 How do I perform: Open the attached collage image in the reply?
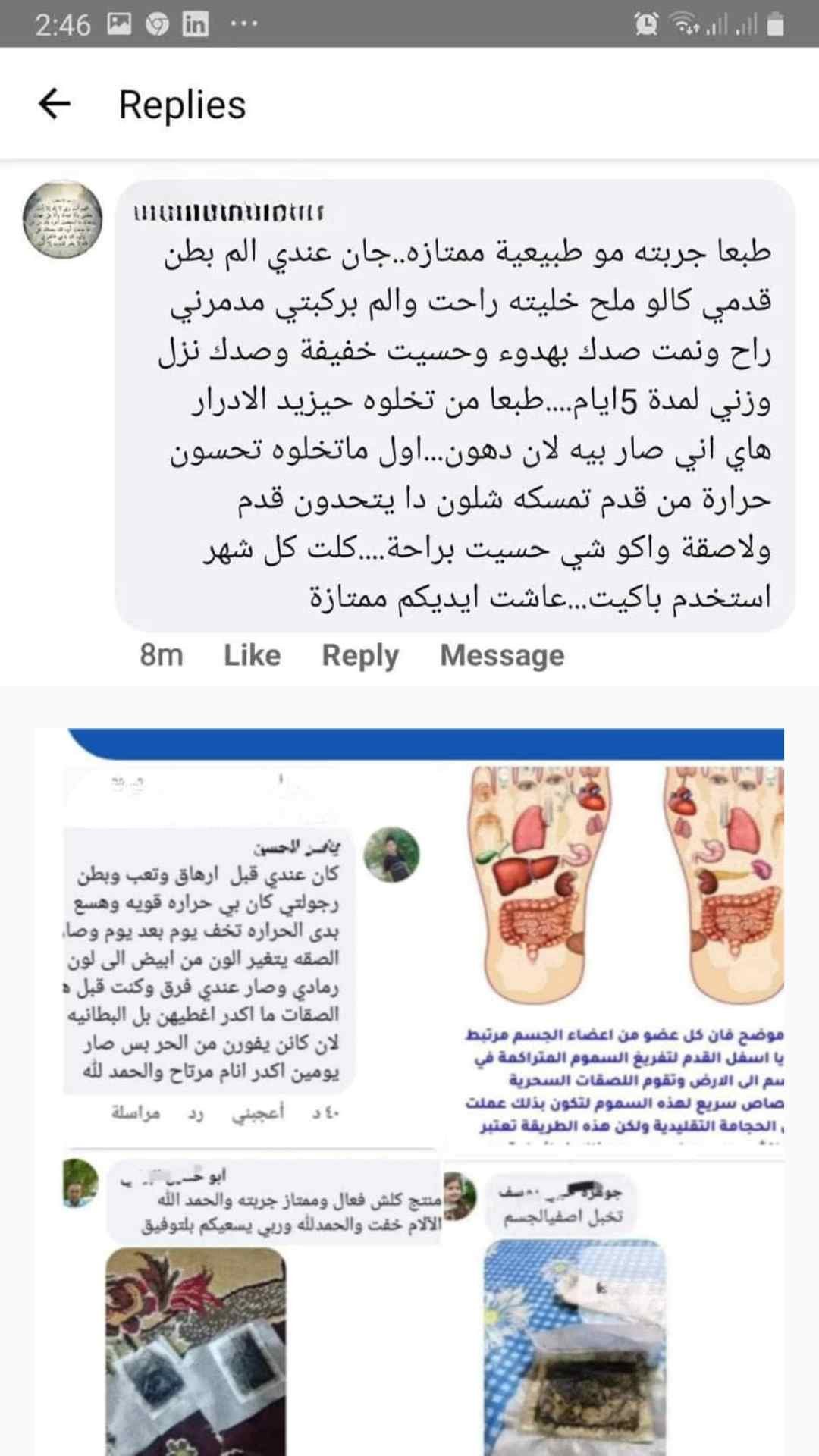click(425, 1092)
